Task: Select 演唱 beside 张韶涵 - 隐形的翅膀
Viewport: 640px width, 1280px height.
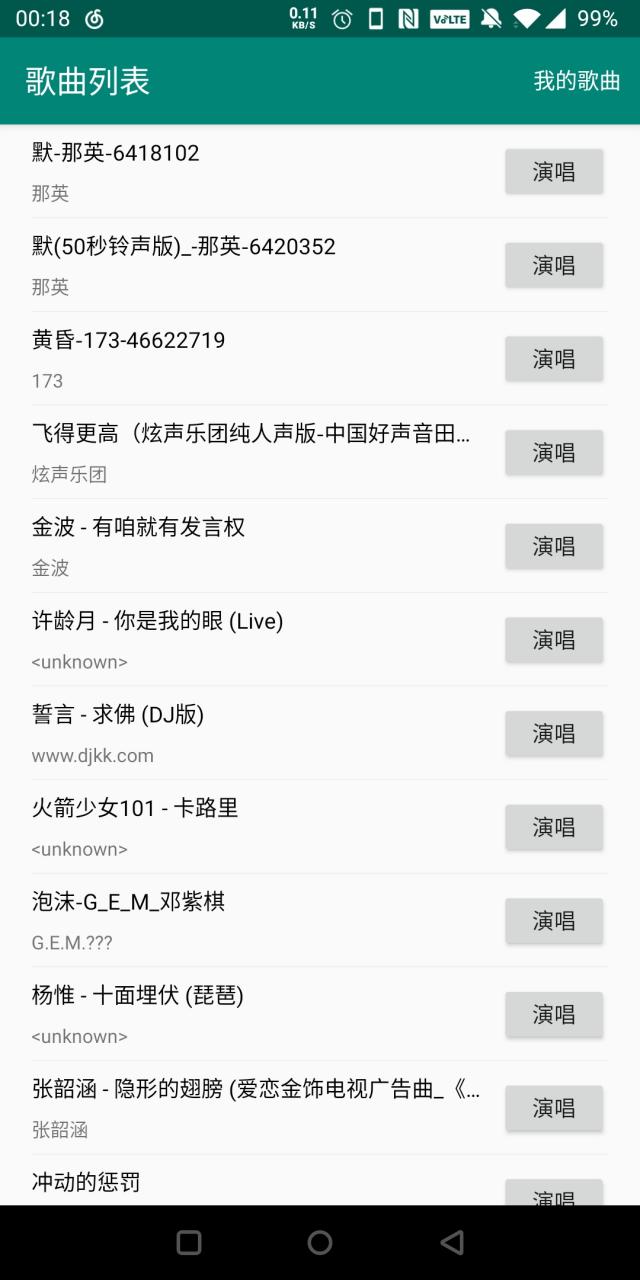Action: pos(554,1108)
